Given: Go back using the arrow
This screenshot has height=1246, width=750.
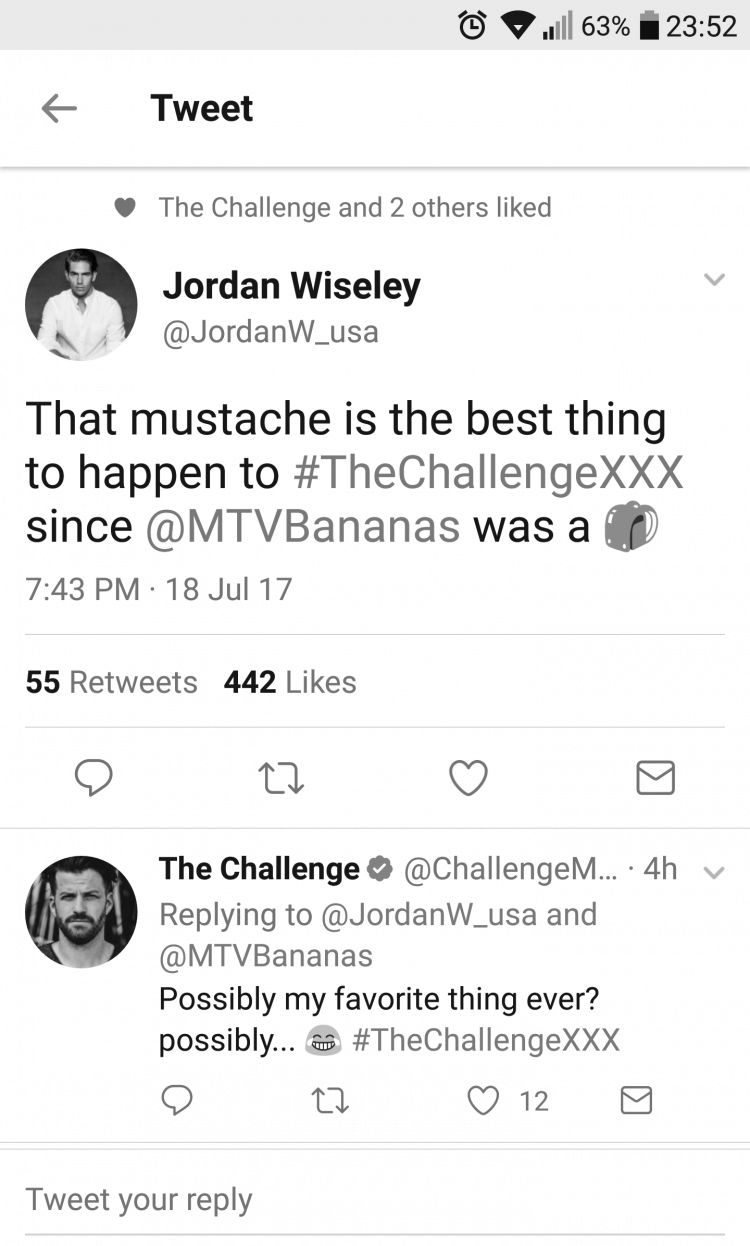Looking at the screenshot, I should (x=59, y=108).
